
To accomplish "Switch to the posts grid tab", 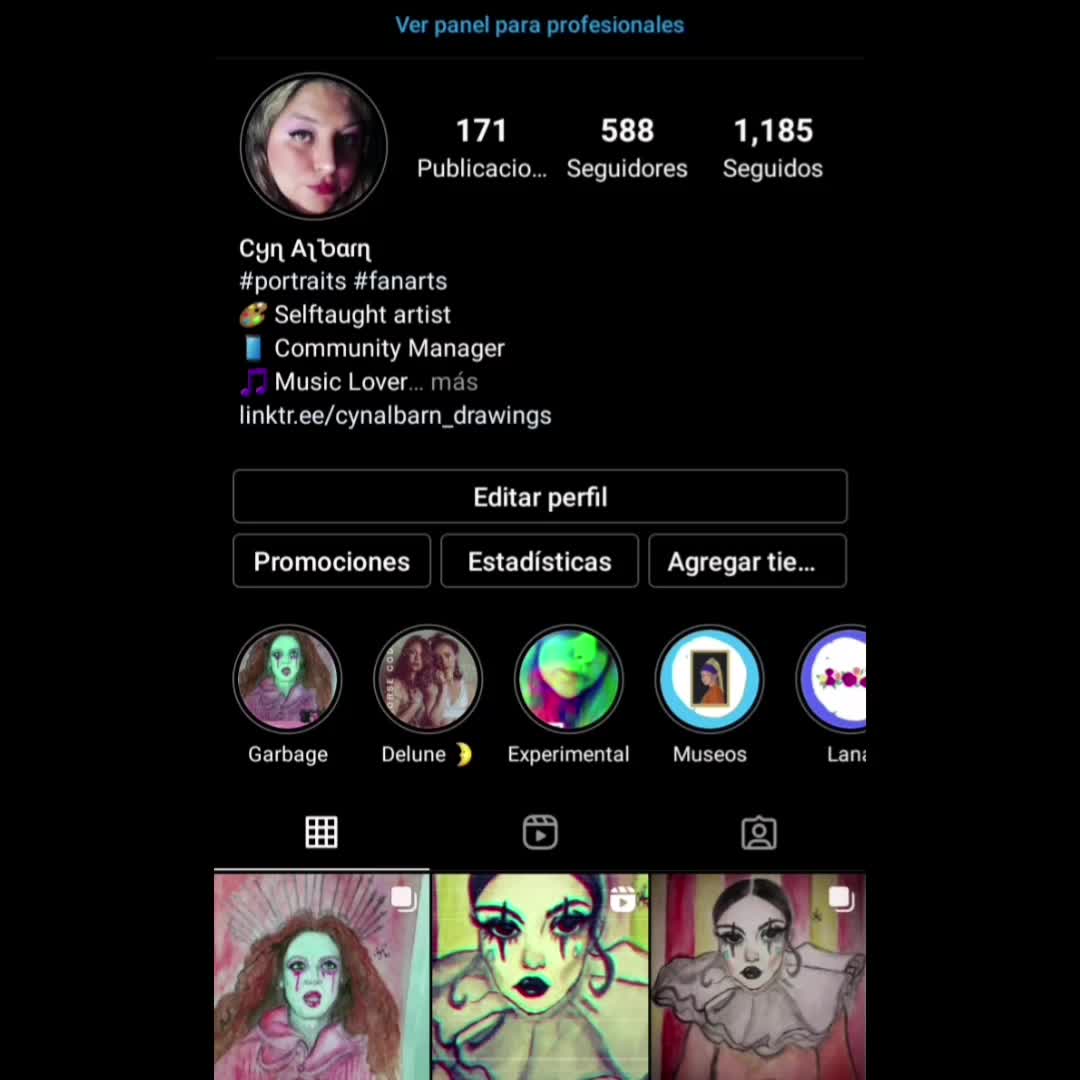I will (322, 833).
